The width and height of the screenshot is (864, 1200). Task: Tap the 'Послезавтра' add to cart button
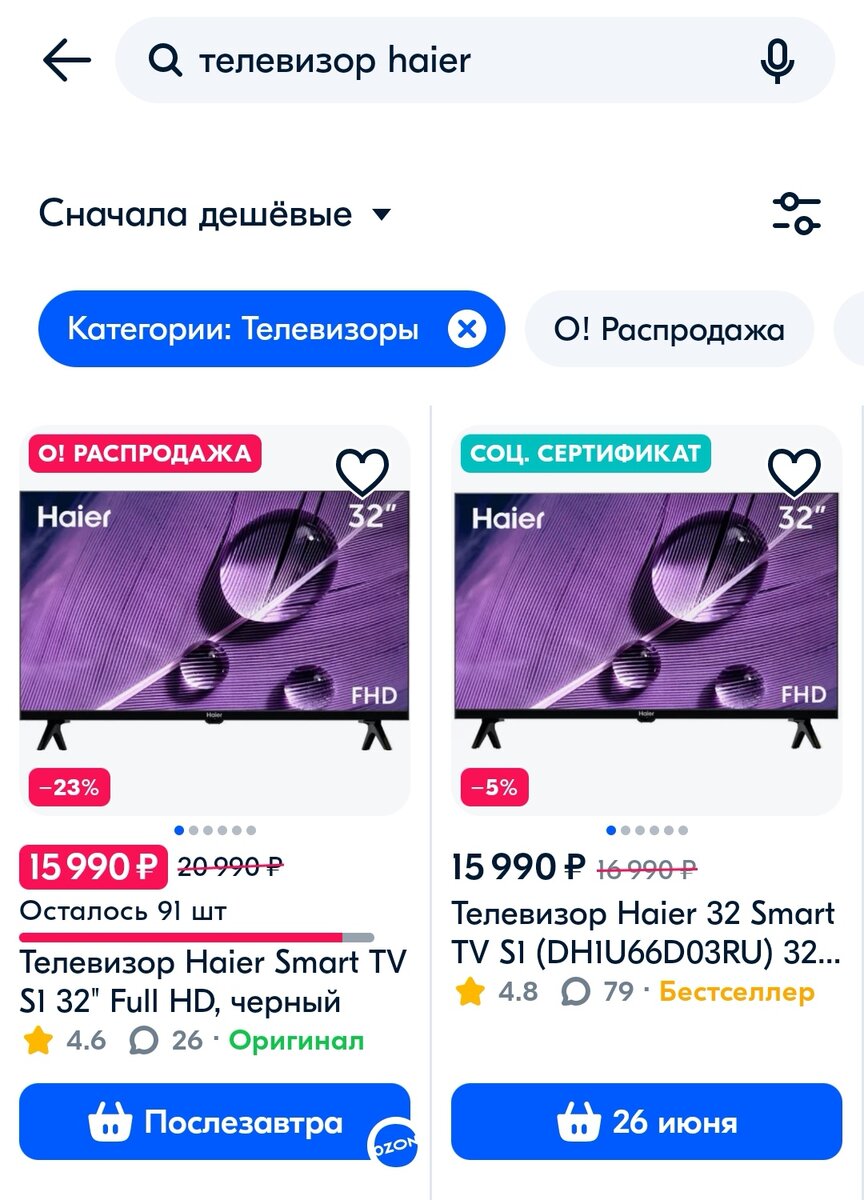pos(216,1121)
